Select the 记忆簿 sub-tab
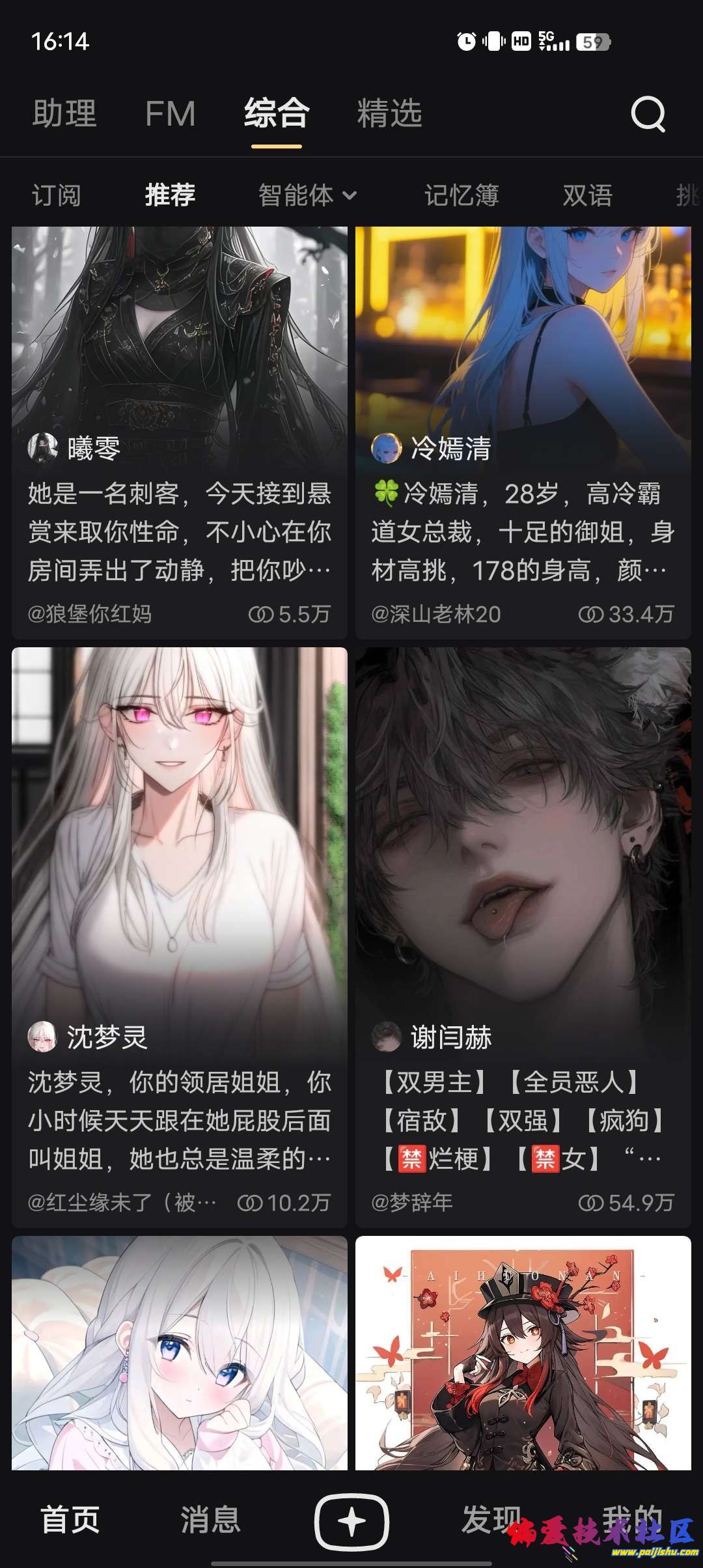The width and height of the screenshot is (703, 1568). click(x=462, y=195)
